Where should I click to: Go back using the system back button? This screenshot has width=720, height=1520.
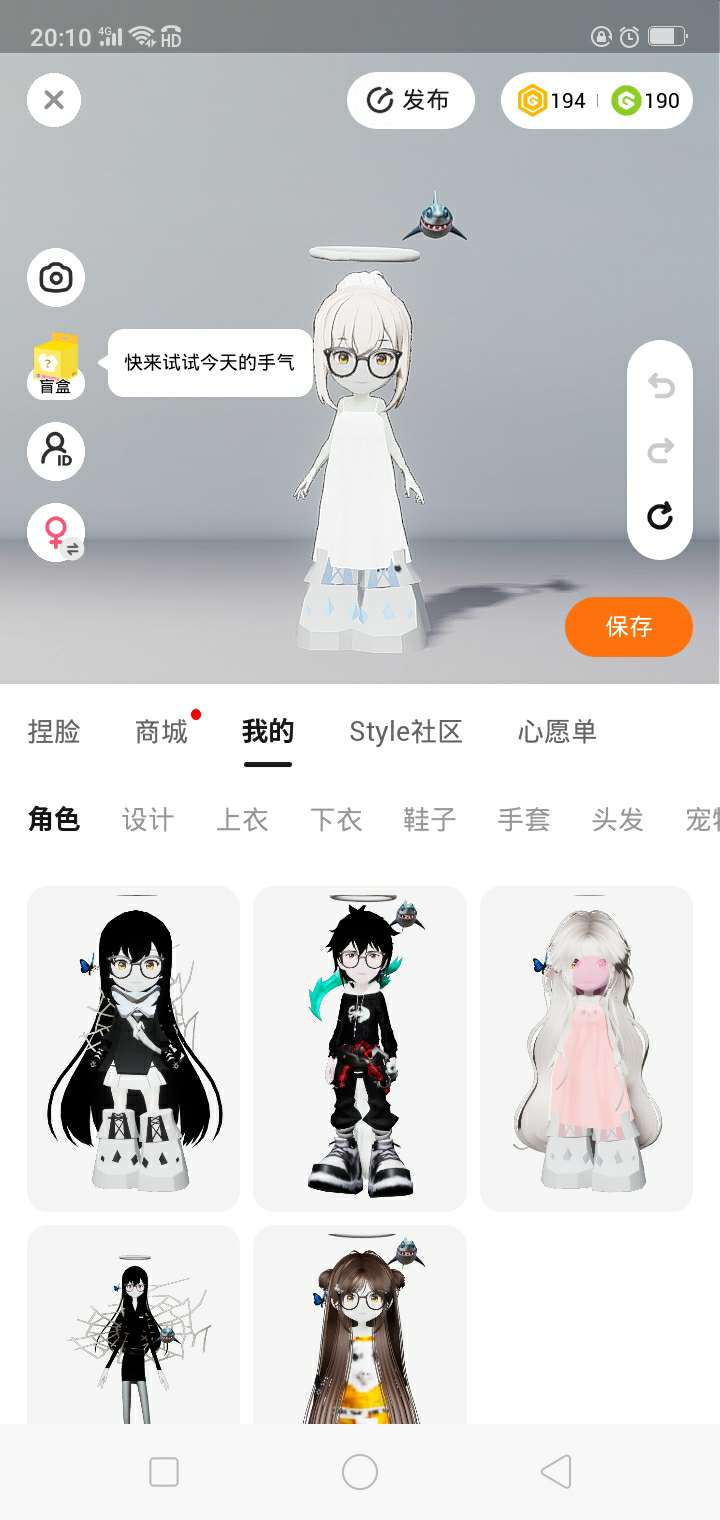tap(556, 1471)
